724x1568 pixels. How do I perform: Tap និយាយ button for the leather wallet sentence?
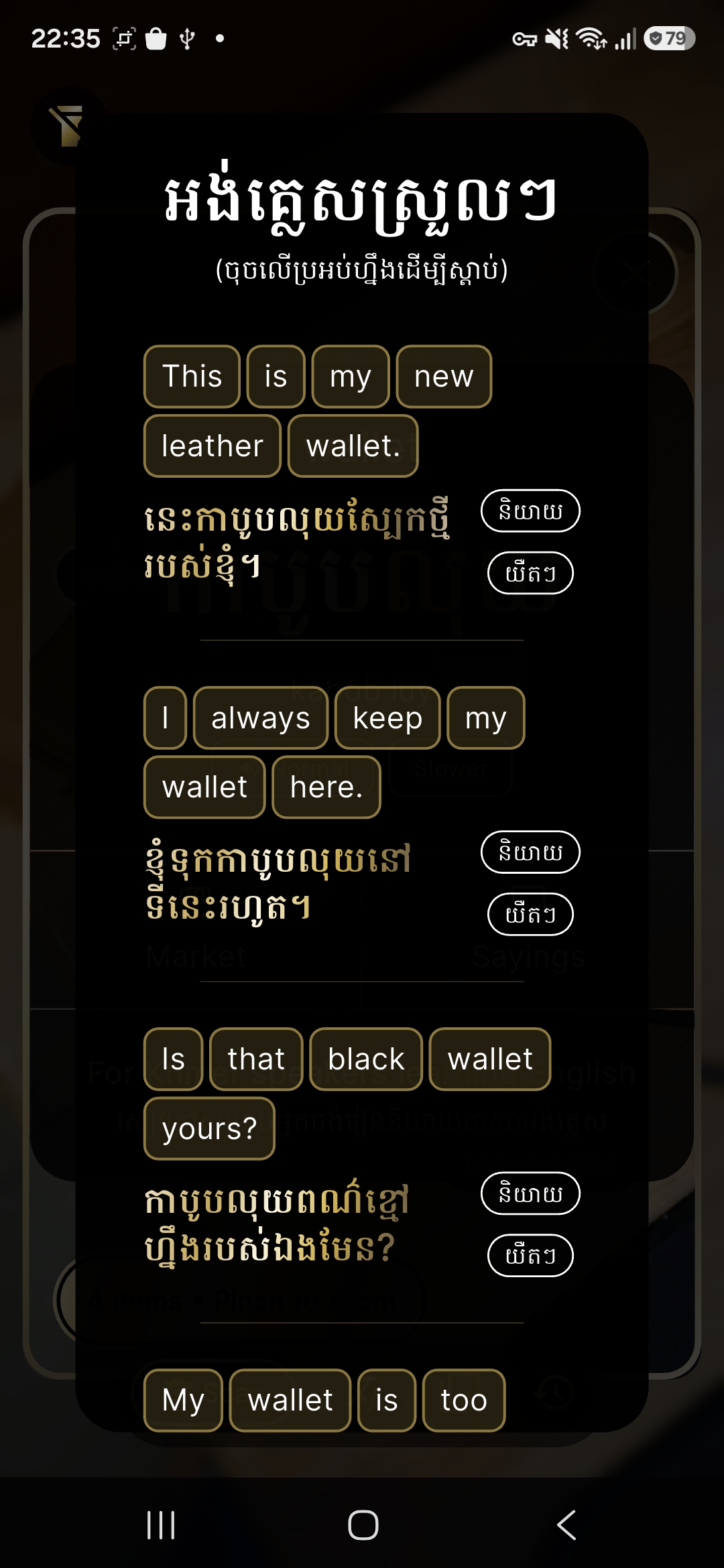click(530, 511)
